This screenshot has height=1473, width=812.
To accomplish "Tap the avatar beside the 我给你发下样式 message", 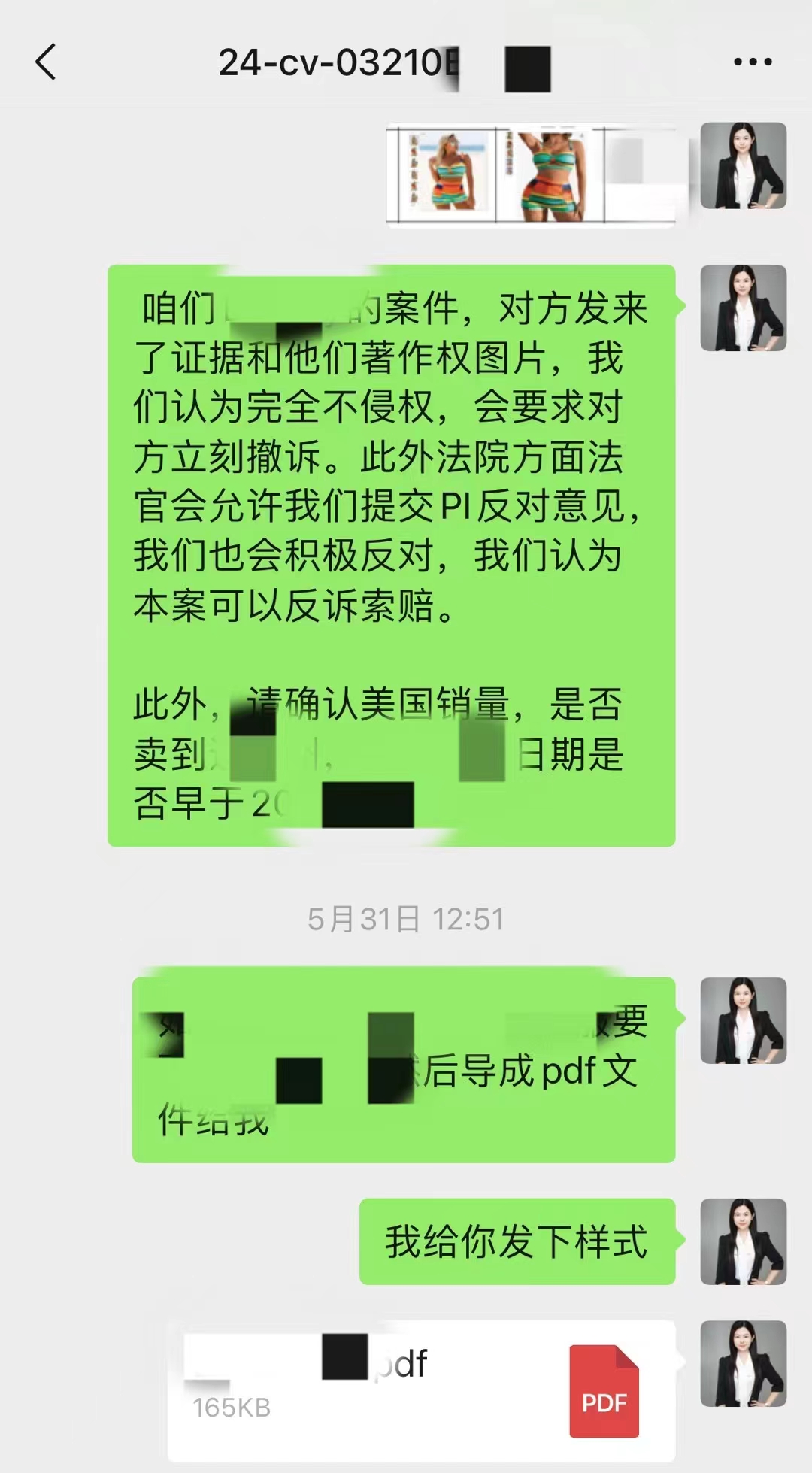I will (x=743, y=1241).
